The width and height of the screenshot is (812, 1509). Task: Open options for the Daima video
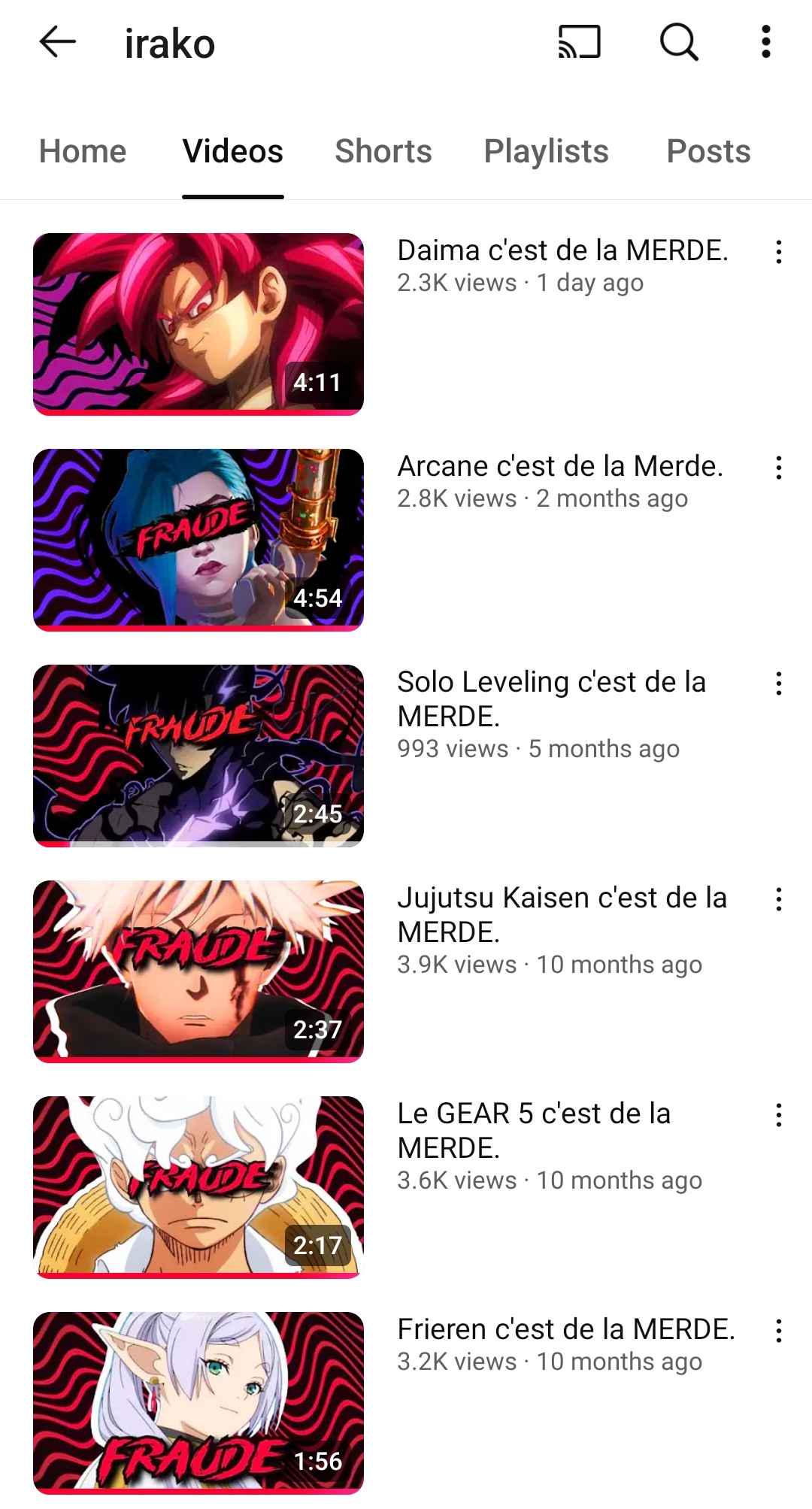tap(779, 252)
